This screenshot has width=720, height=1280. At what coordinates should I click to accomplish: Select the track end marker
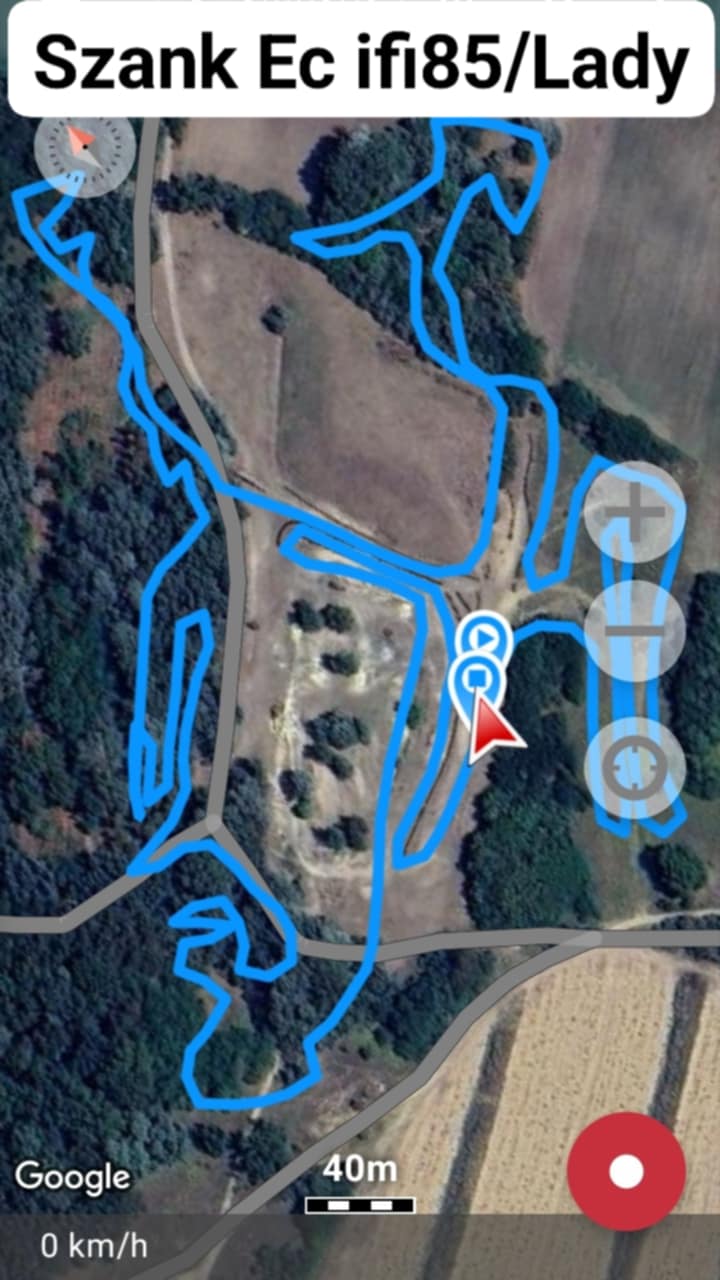point(477,677)
